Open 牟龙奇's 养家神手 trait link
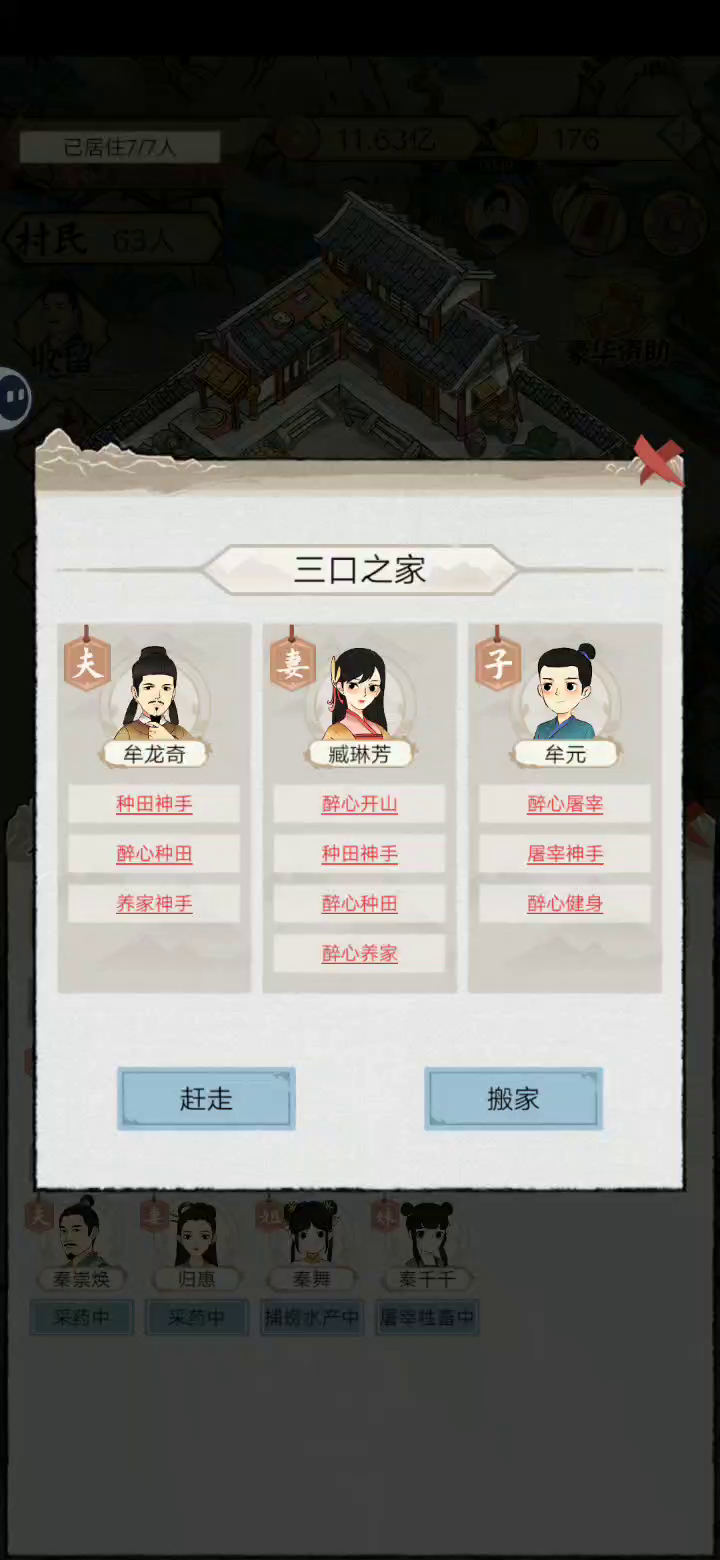Image resolution: width=720 pixels, height=1560 pixels. pyautogui.click(x=154, y=904)
